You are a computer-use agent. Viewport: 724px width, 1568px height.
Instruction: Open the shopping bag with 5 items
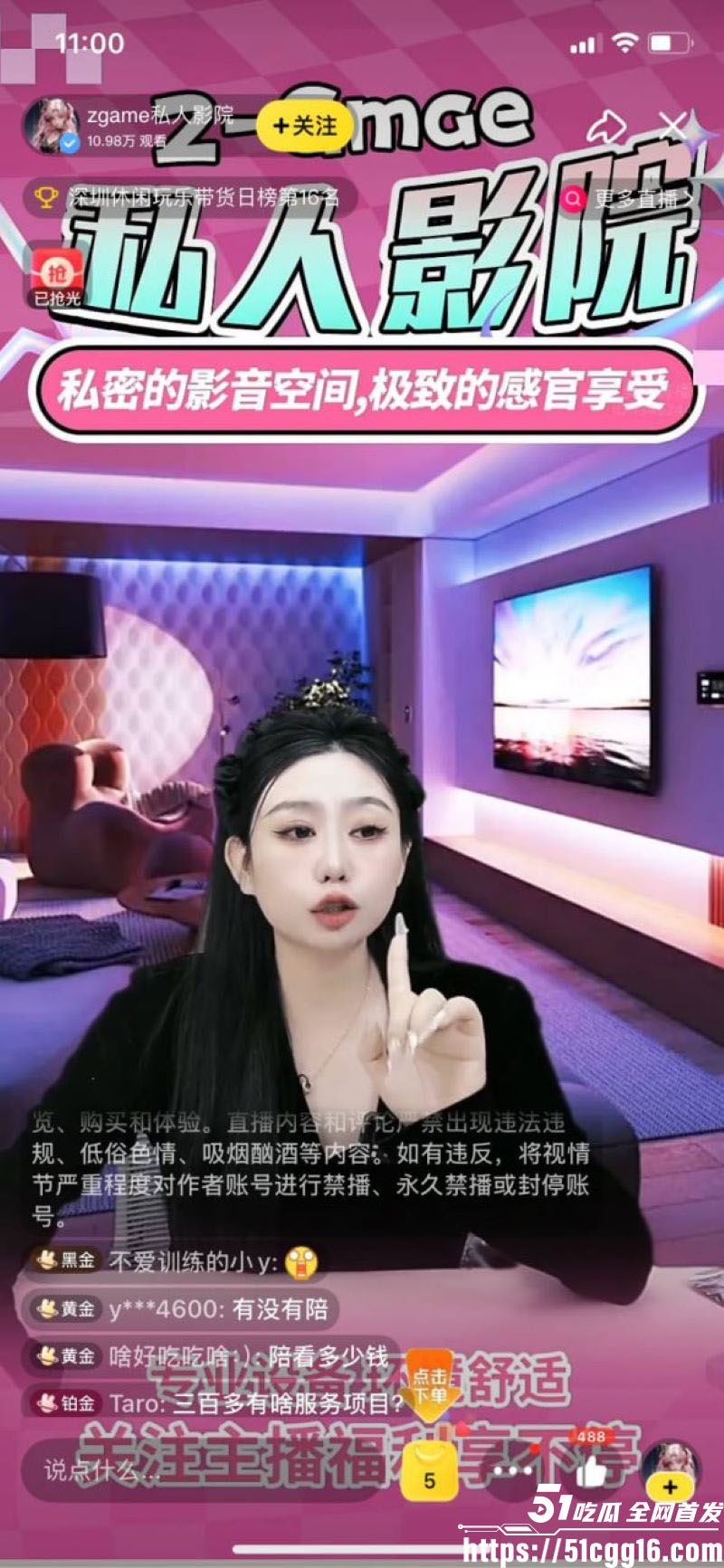tap(428, 1469)
